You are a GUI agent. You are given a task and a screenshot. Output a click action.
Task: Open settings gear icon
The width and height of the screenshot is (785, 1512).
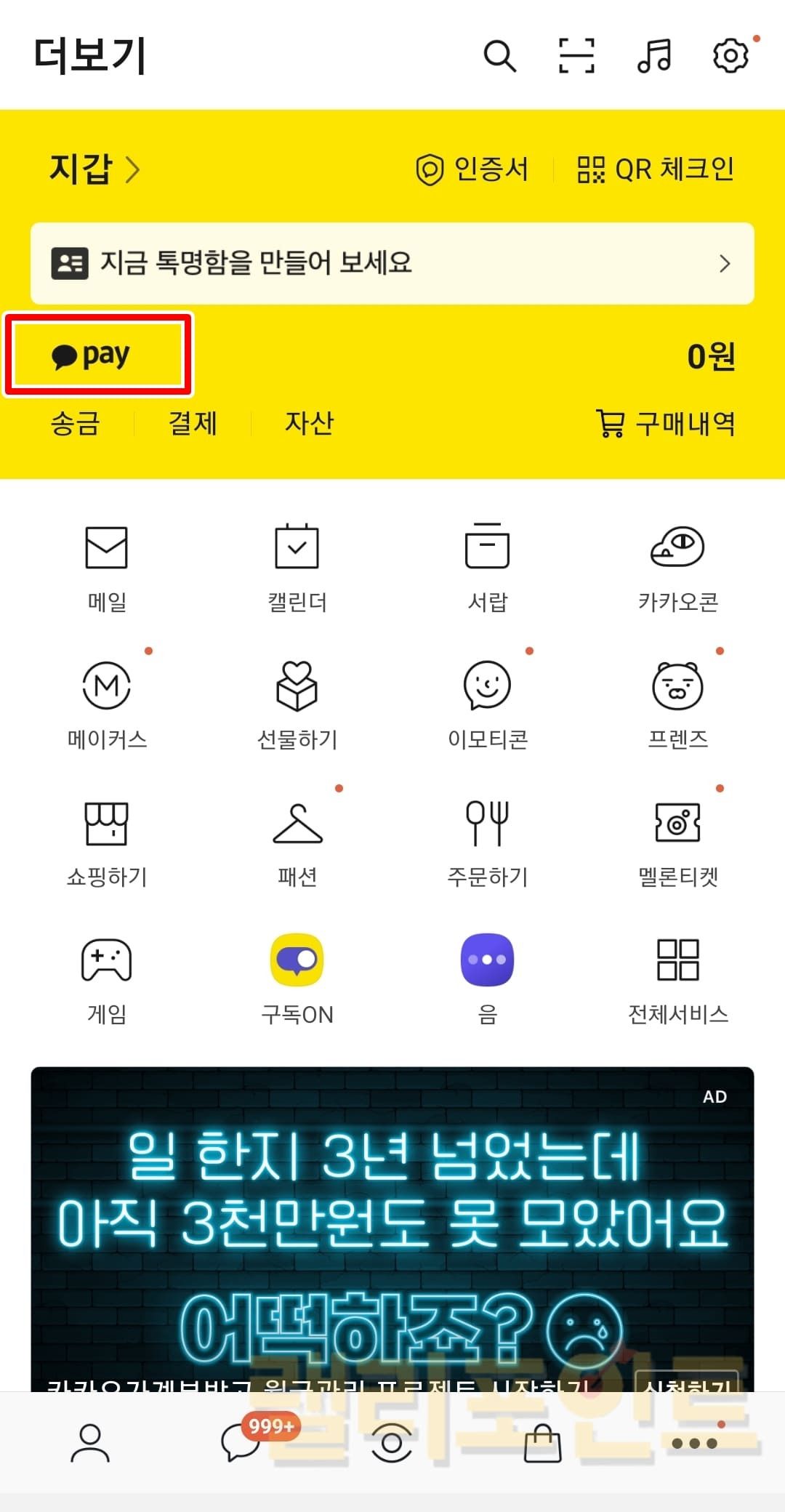click(x=730, y=56)
